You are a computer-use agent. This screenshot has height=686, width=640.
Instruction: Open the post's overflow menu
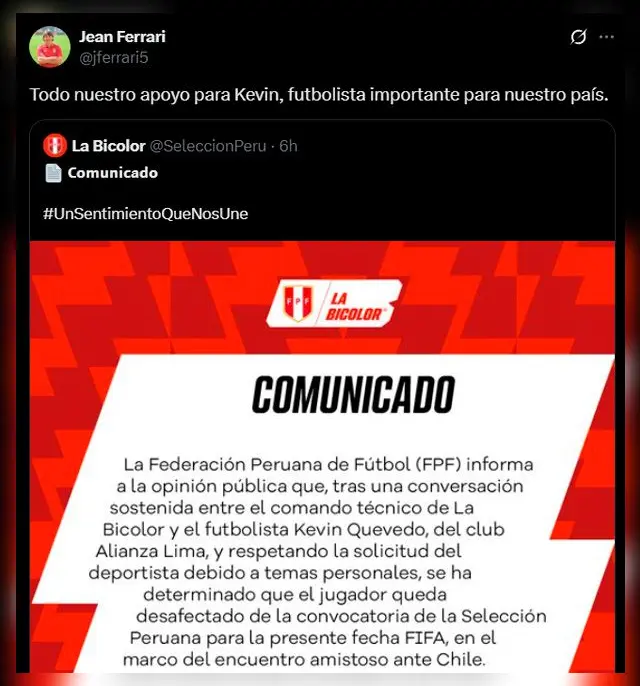[606, 37]
